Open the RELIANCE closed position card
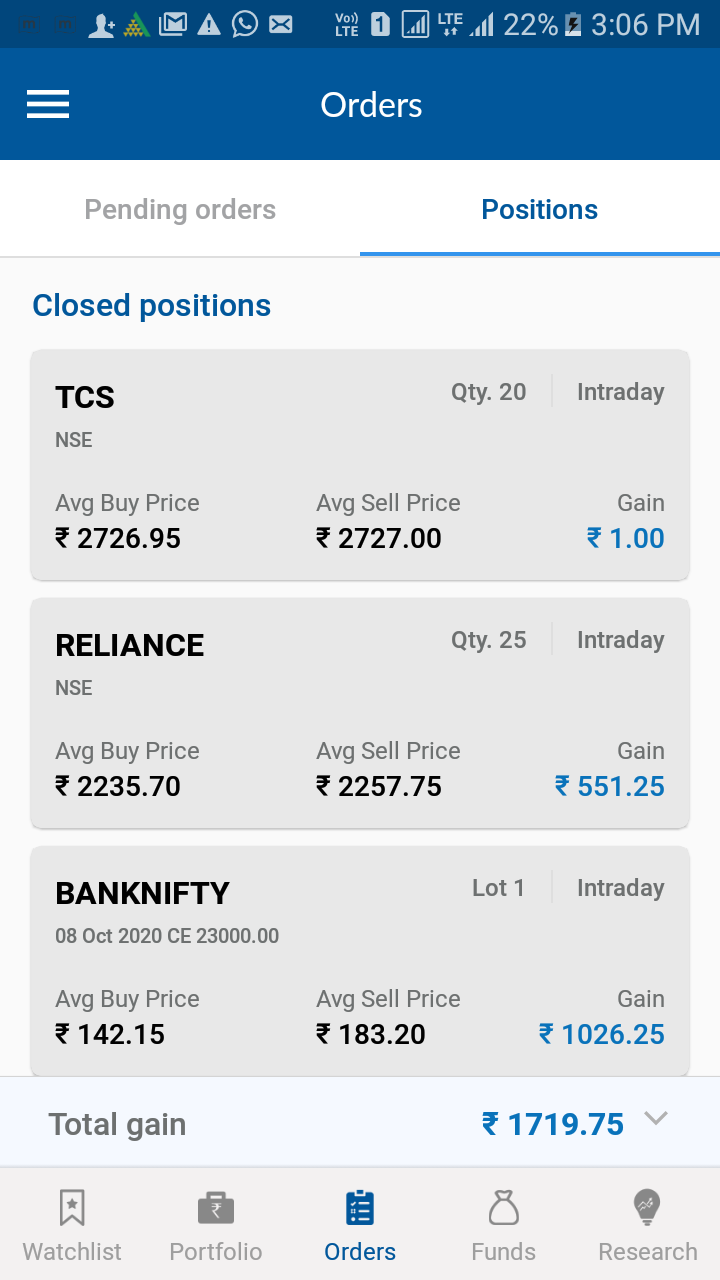This screenshot has width=720, height=1280. (x=360, y=713)
